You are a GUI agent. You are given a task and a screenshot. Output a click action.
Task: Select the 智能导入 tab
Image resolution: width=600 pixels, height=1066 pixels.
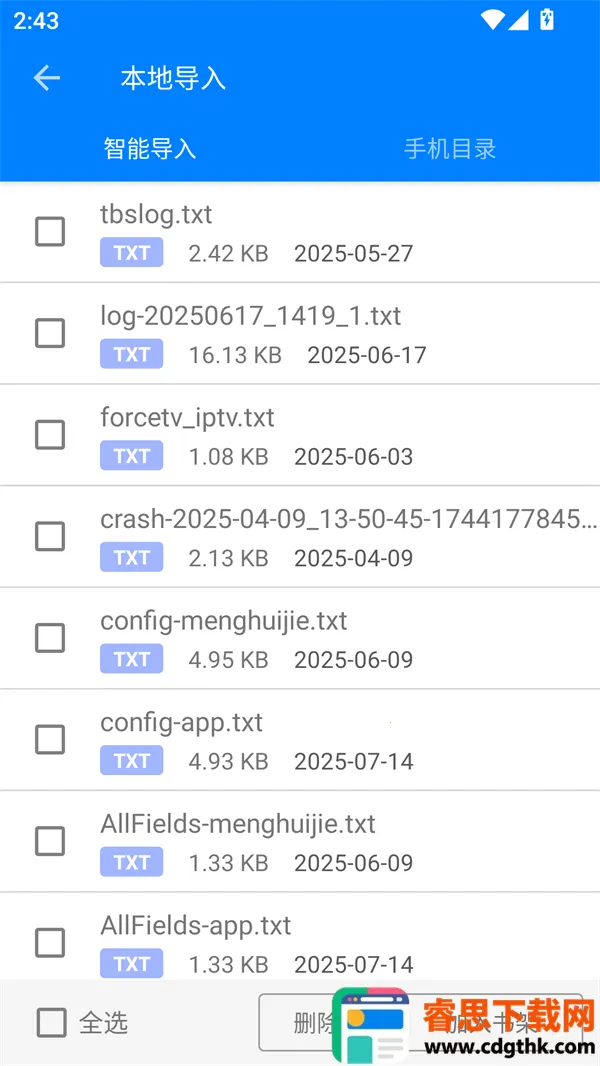coord(150,150)
